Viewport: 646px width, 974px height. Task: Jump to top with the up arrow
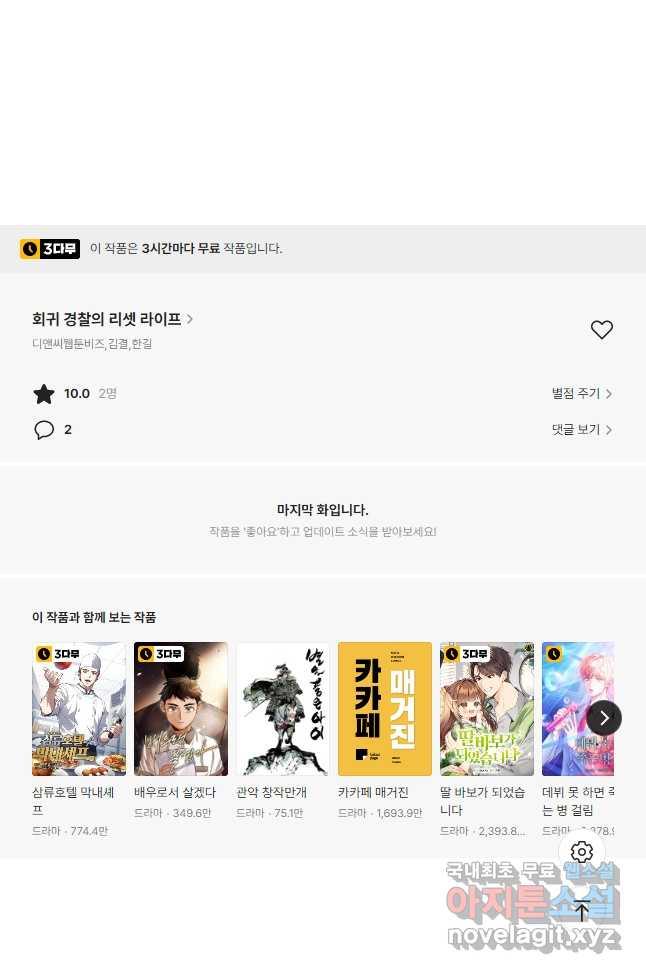coord(582,910)
